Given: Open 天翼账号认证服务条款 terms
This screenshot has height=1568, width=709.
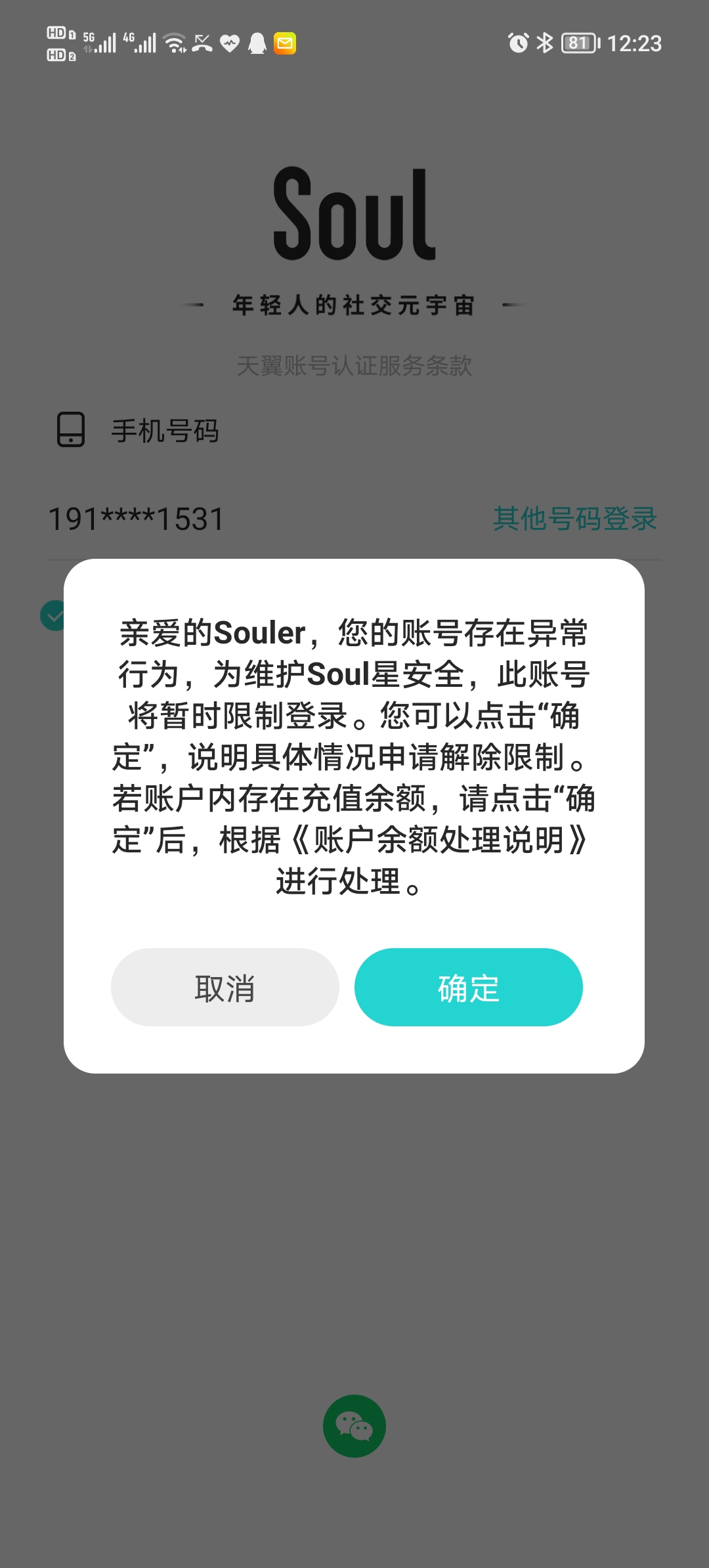Looking at the screenshot, I should click(354, 366).
